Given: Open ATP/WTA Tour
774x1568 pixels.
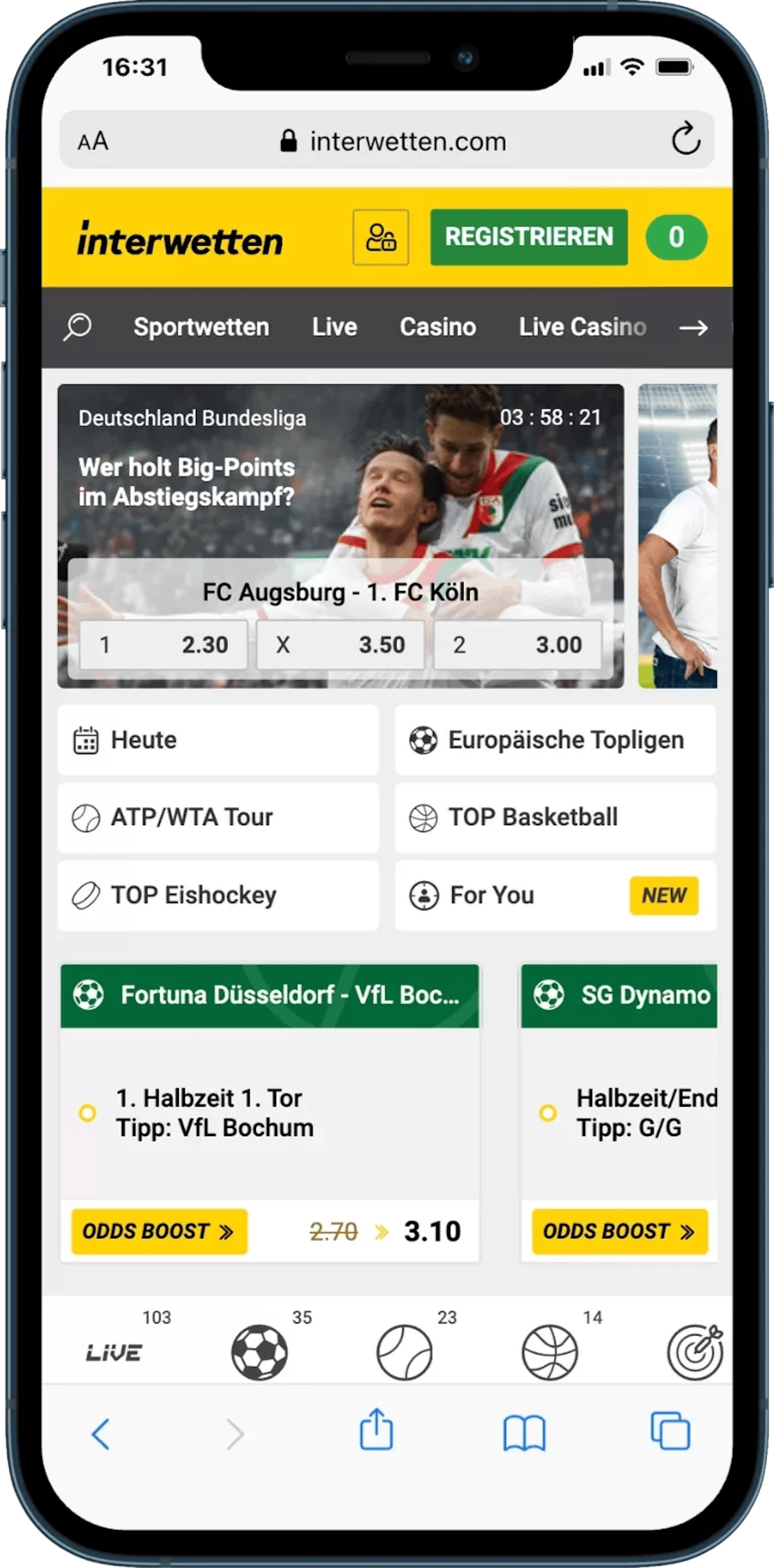Looking at the screenshot, I should (x=218, y=817).
